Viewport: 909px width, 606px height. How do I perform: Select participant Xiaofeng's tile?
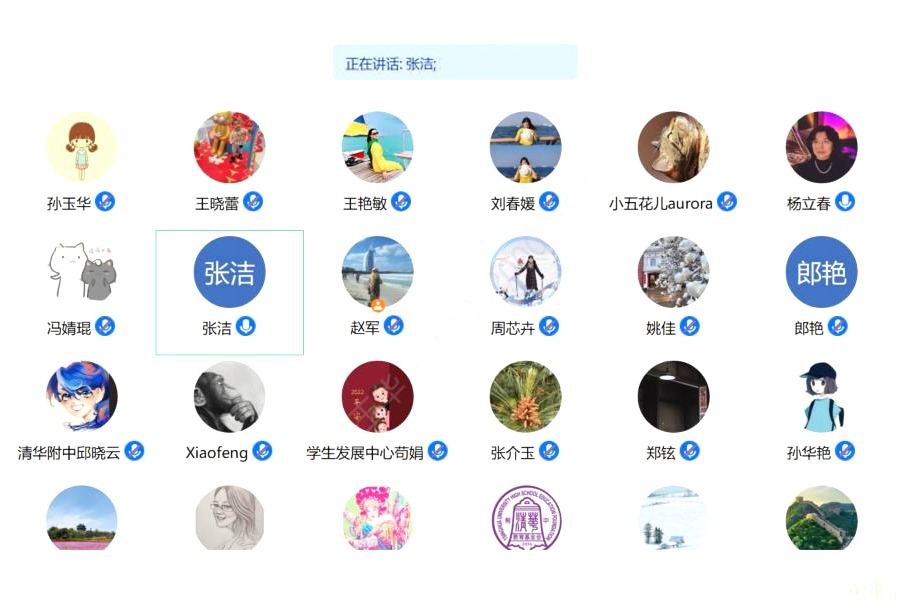pyautogui.click(x=229, y=397)
